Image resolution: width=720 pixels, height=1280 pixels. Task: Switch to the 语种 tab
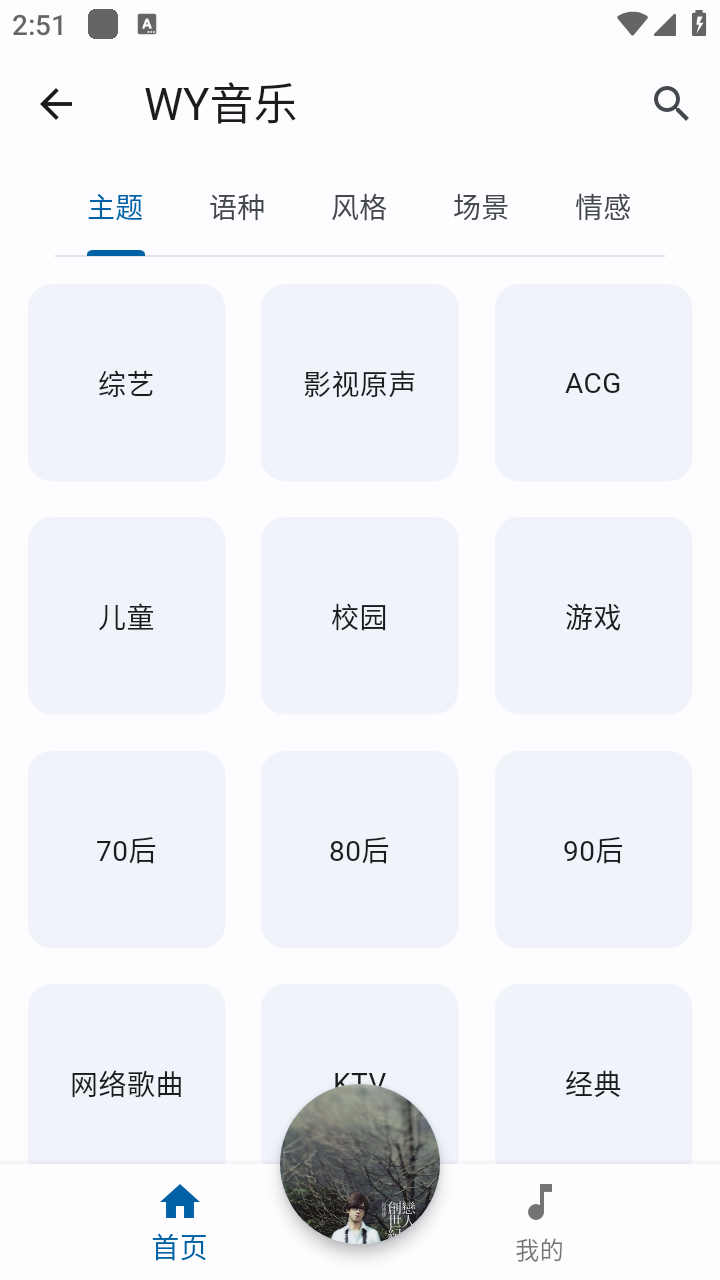[x=237, y=207]
